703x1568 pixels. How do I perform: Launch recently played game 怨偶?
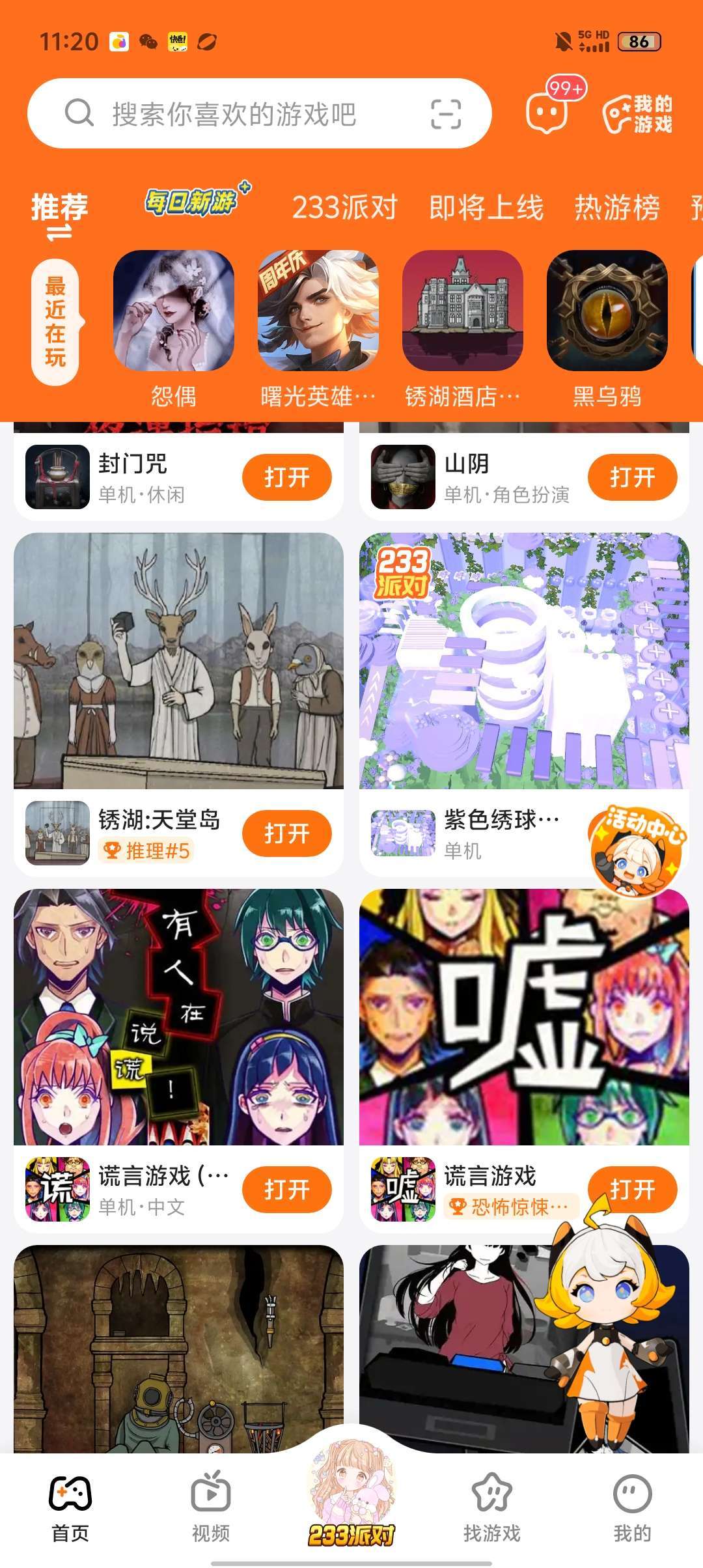coord(173,311)
